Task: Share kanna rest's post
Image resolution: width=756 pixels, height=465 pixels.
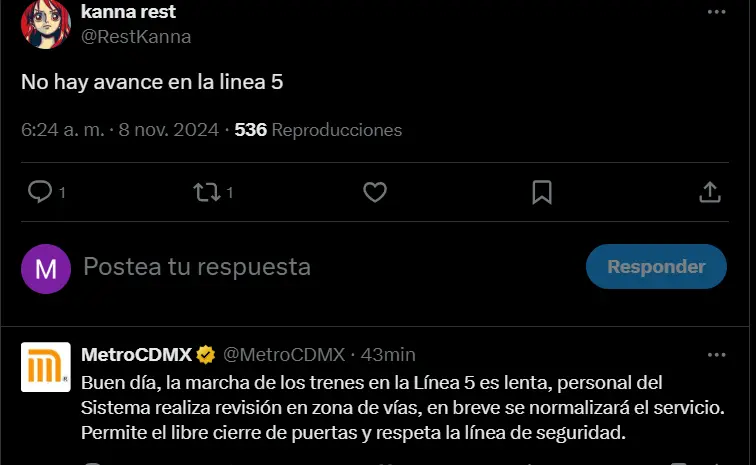Action: [708, 192]
